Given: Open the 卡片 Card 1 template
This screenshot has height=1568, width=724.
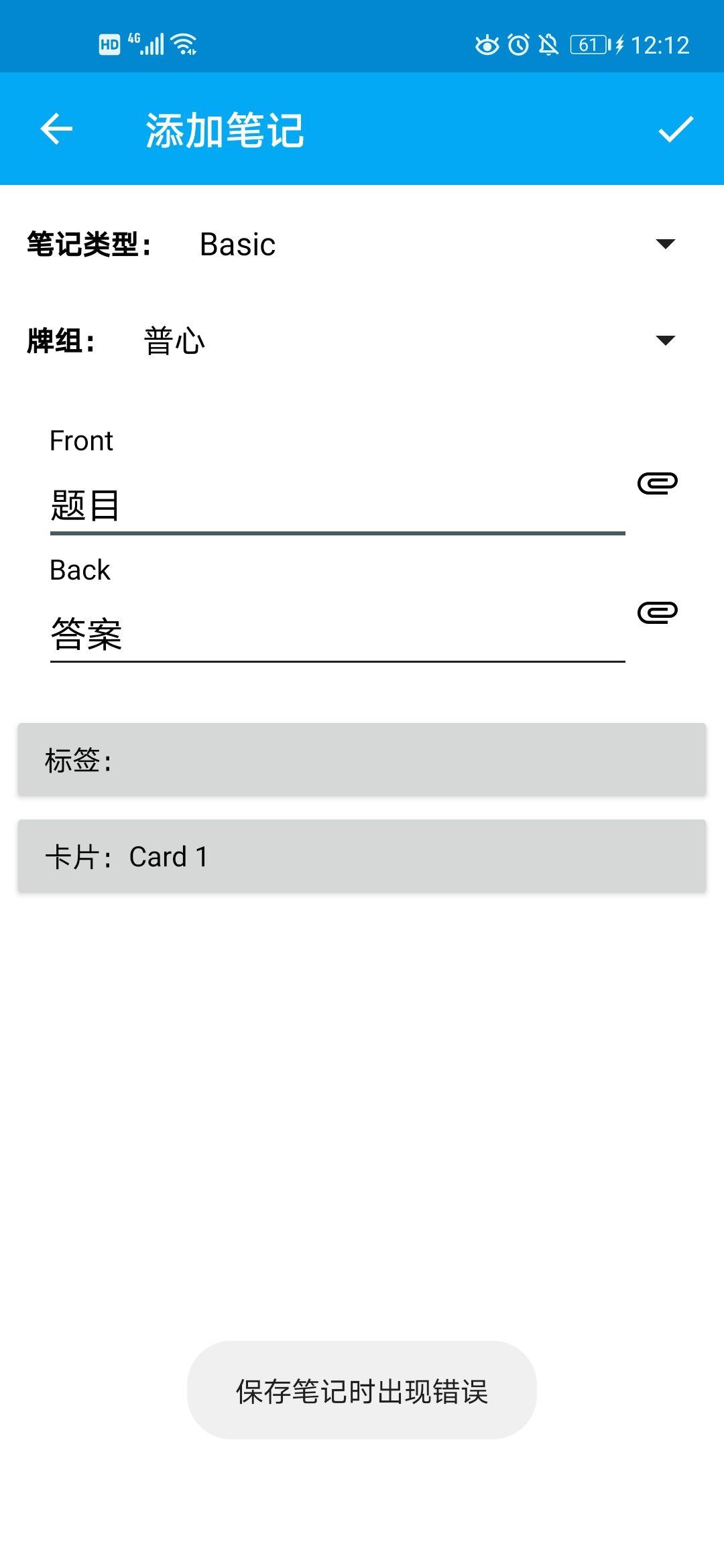Looking at the screenshot, I should [362, 856].
